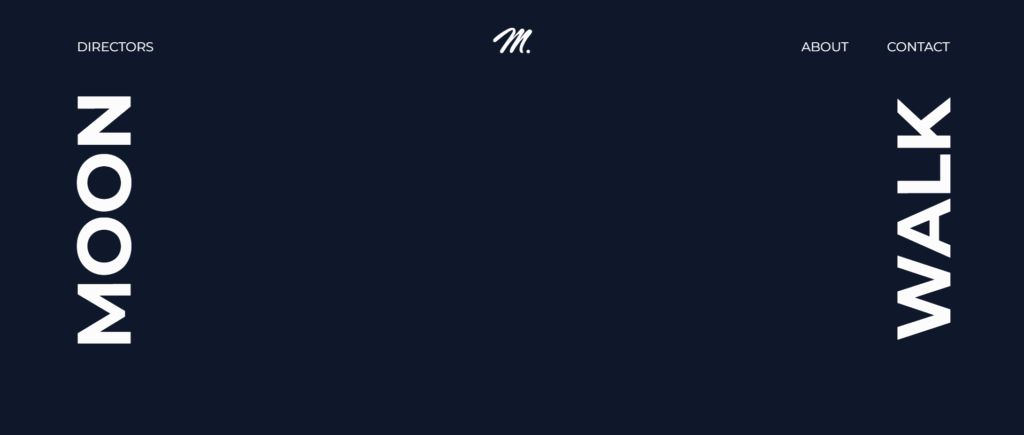The image size is (1024, 435).
Task: Open the Contact page
Action: [x=917, y=47]
